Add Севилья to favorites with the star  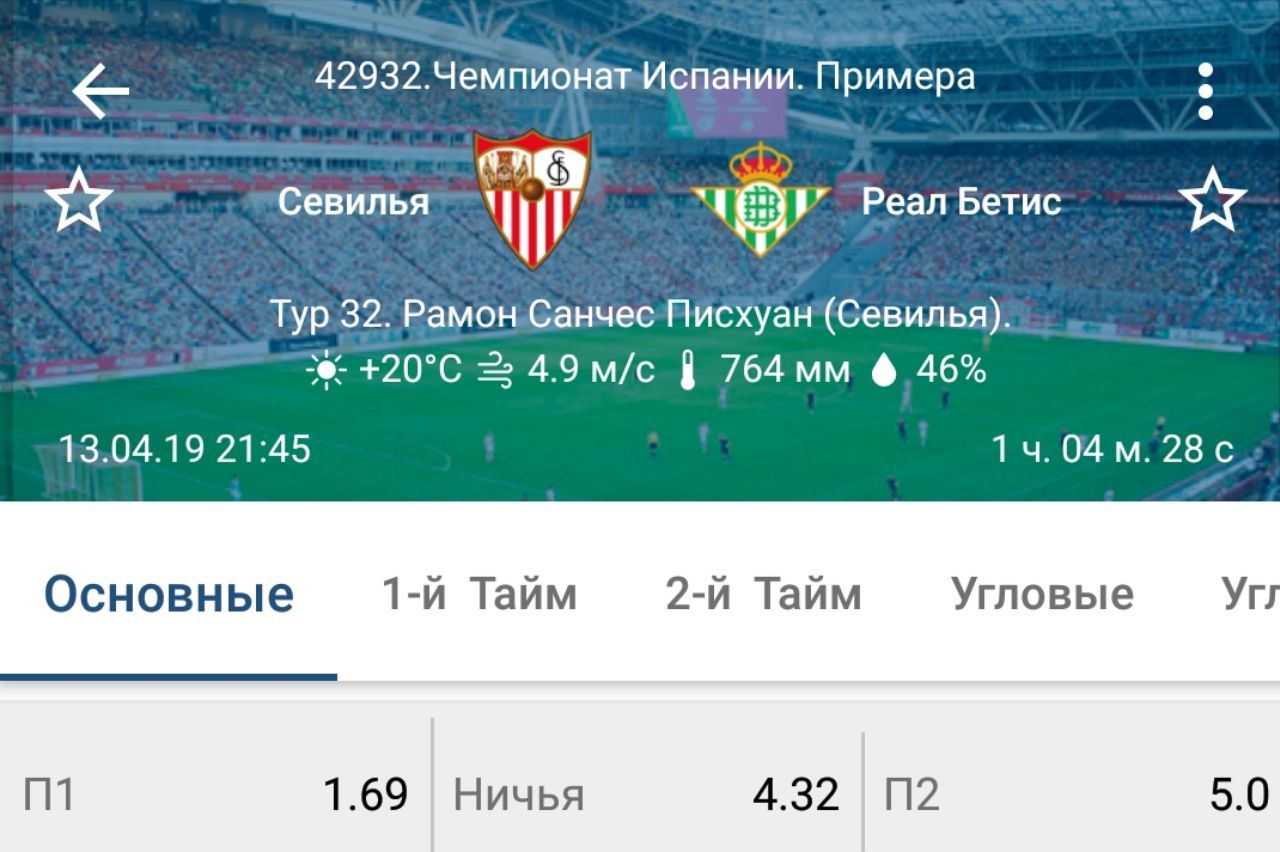[79, 201]
